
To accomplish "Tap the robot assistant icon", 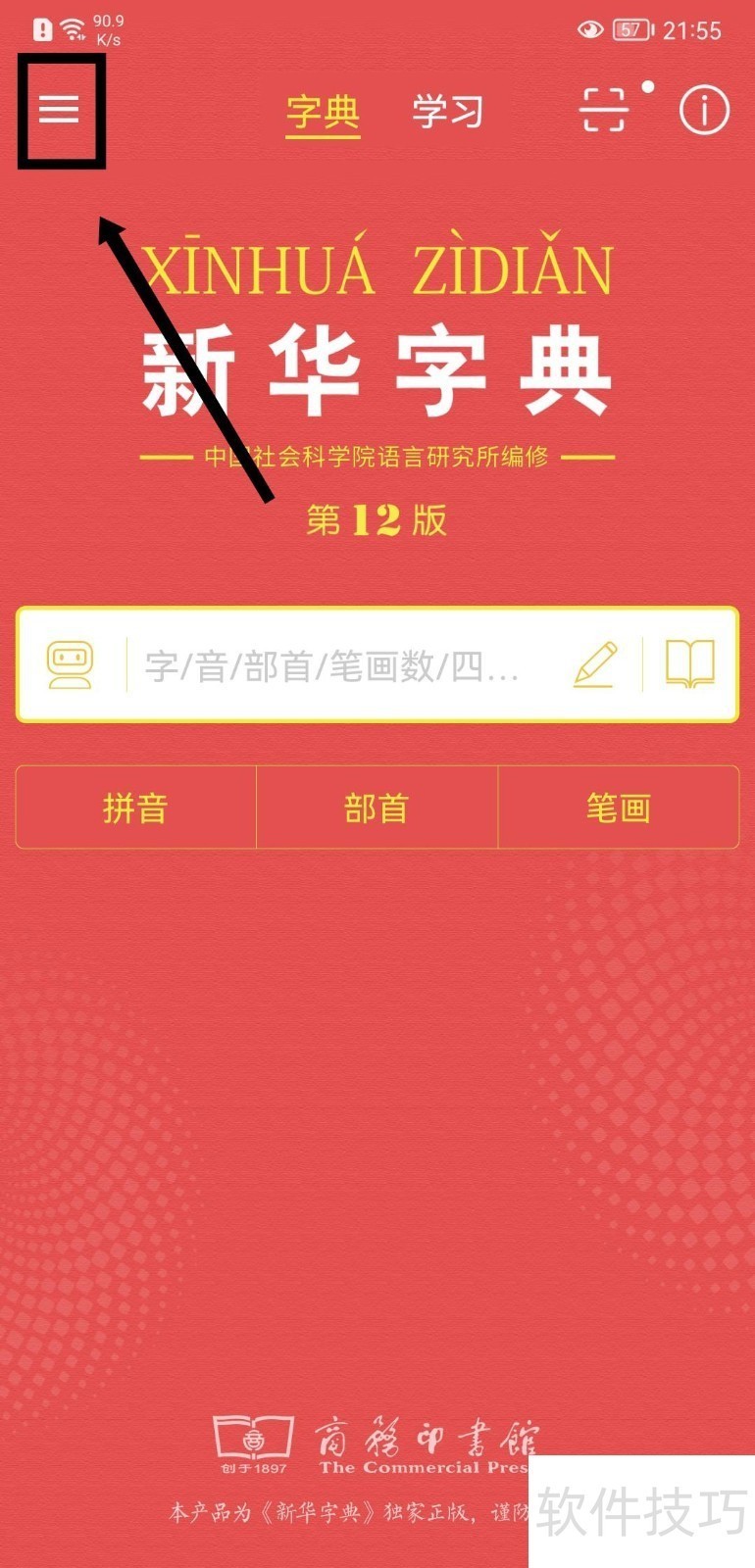I will pyautogui.click(x=71, y=664).
